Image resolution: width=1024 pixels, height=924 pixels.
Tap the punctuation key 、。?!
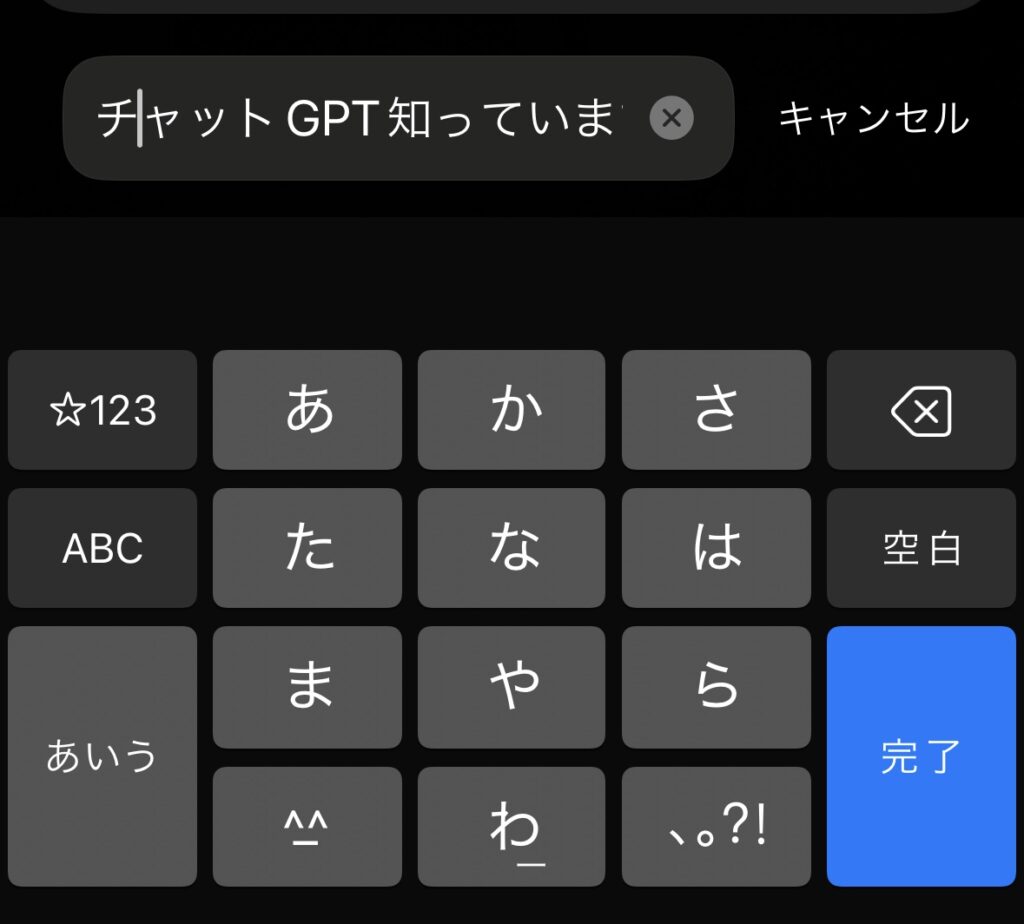(716, 826)
